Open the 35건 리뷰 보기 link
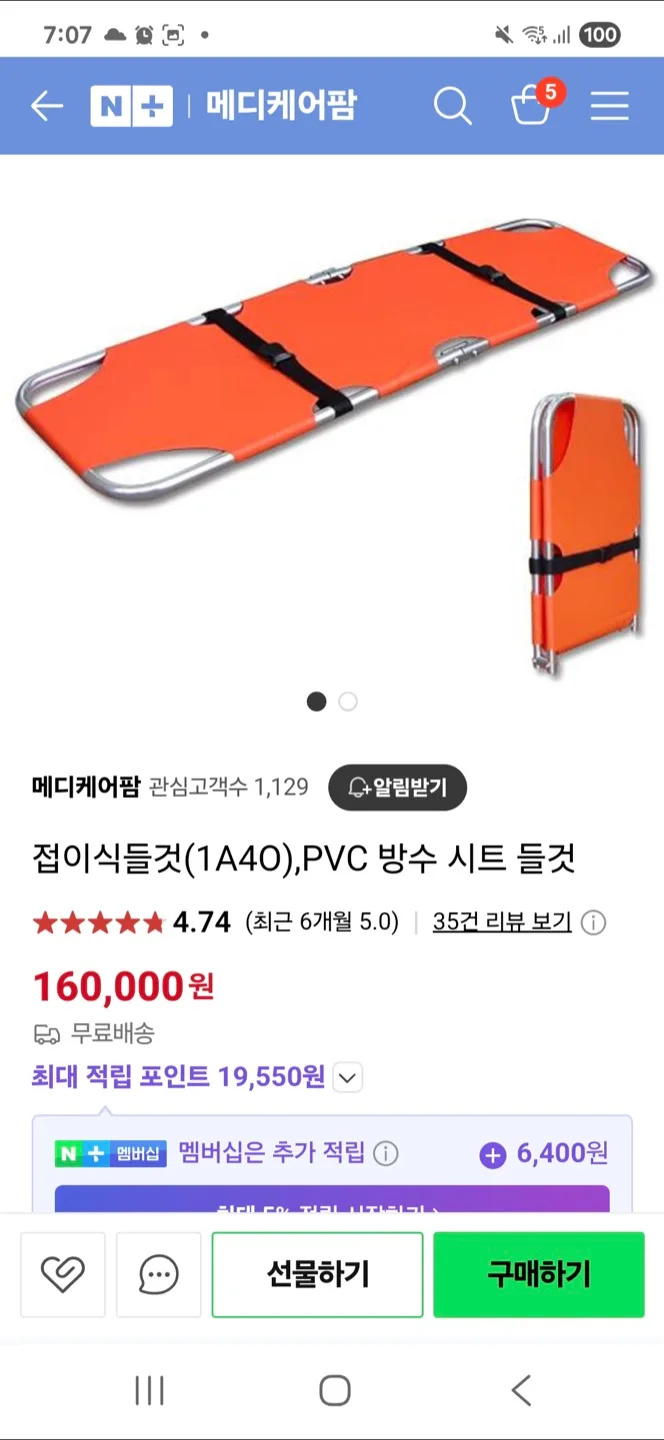 [x=502, y=922]
